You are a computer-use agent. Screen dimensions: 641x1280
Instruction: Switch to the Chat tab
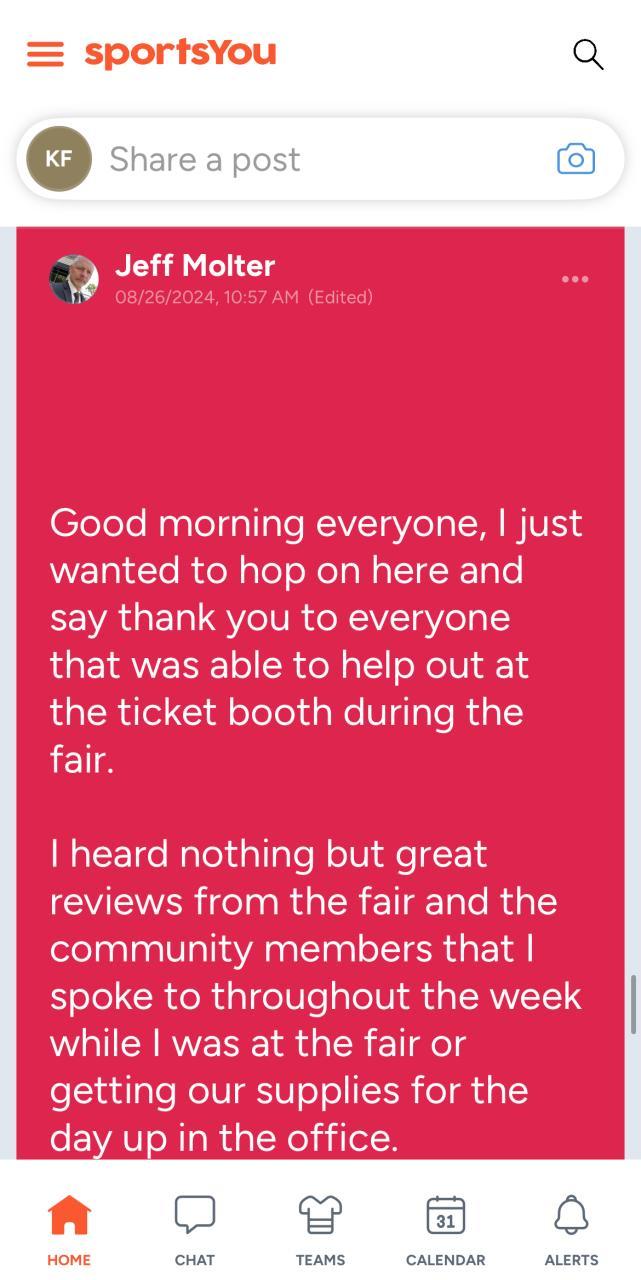click(195, 1230)
